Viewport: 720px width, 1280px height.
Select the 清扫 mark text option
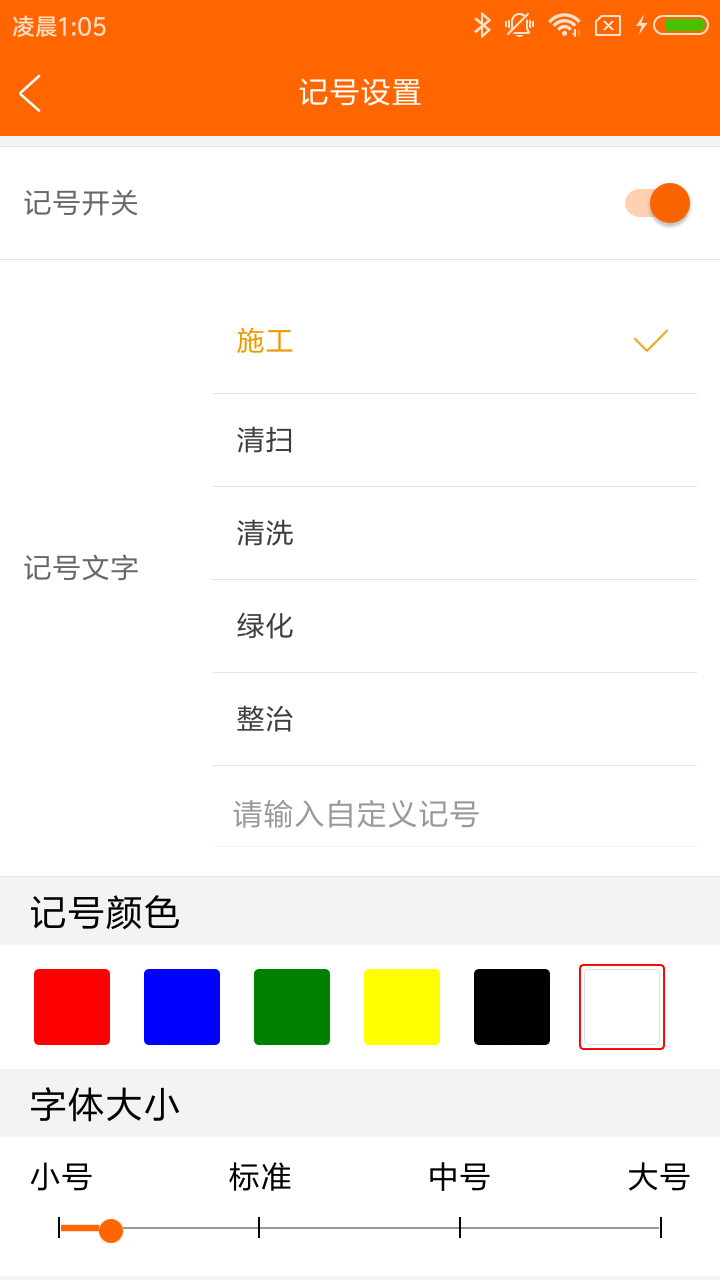pyautogui.click(x=264, y=440)
